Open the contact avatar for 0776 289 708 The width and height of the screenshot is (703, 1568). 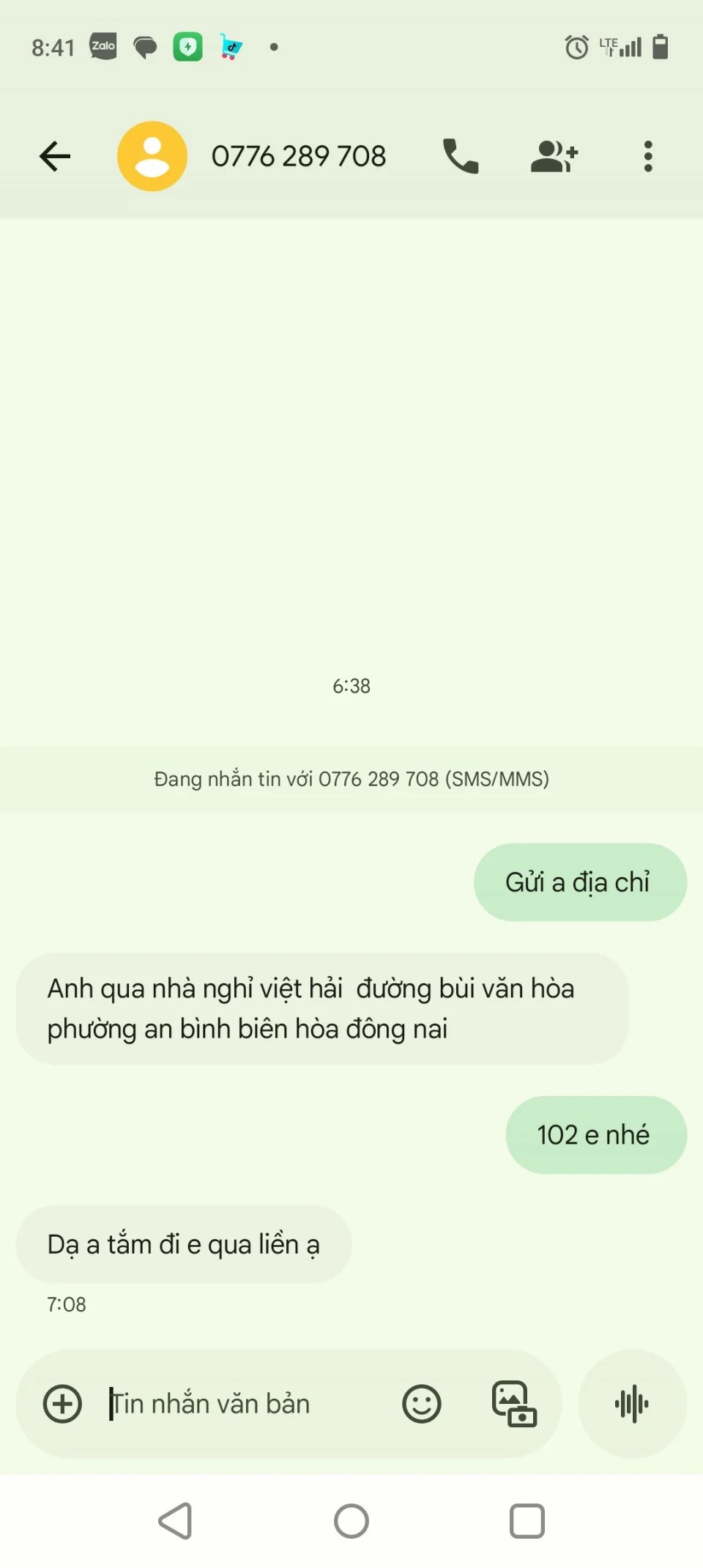tap(152, 156)
